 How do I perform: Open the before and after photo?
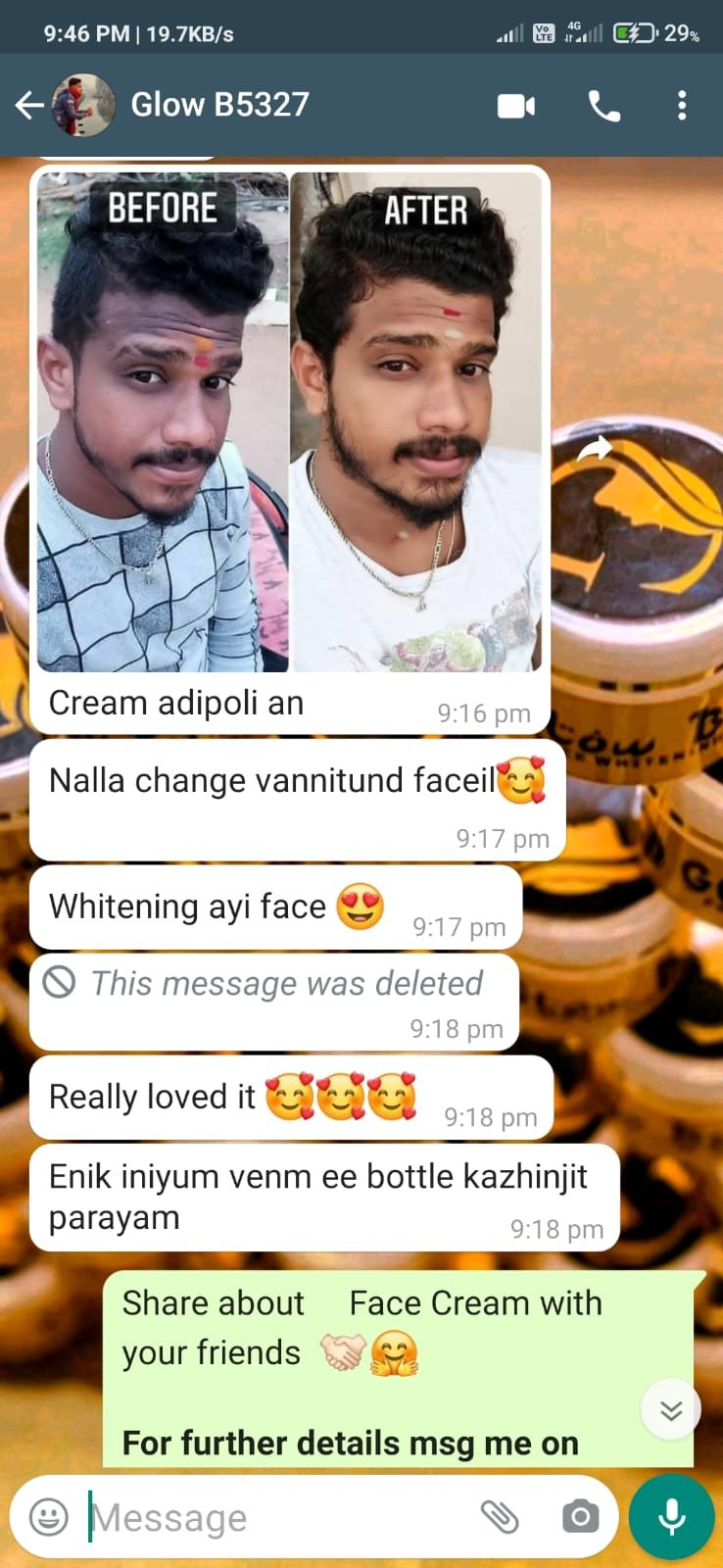tap(290, 421)
